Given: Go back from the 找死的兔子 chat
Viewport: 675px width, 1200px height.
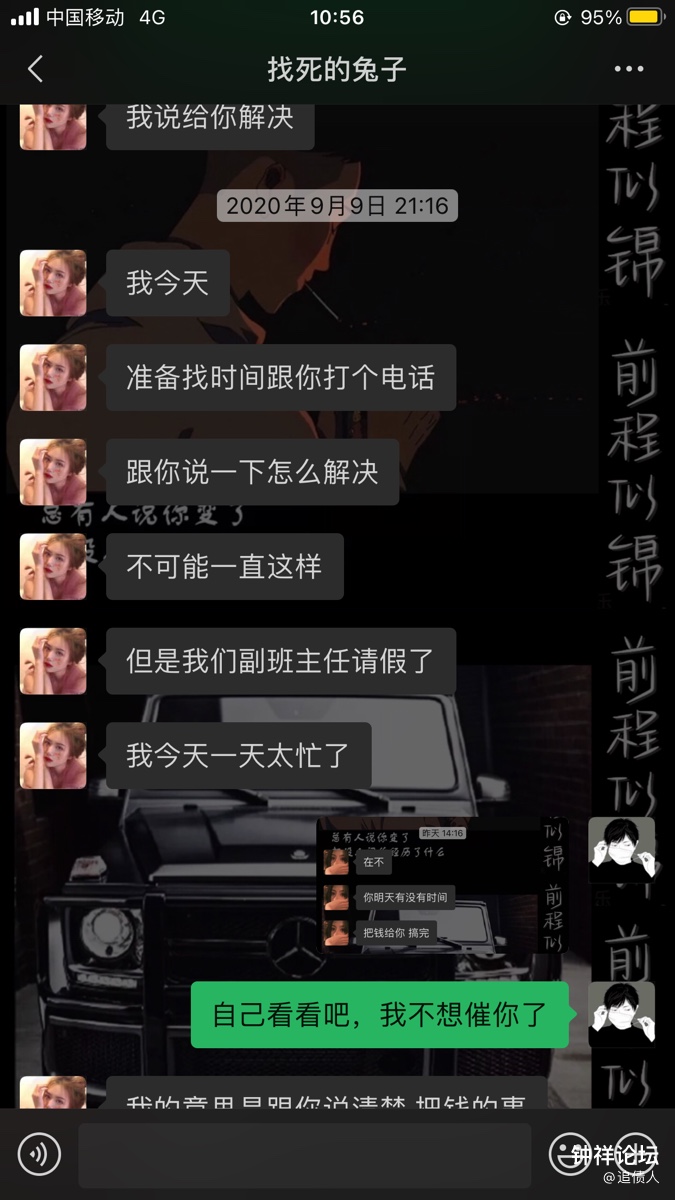Looking at the screenshot, I should [36, 69].
